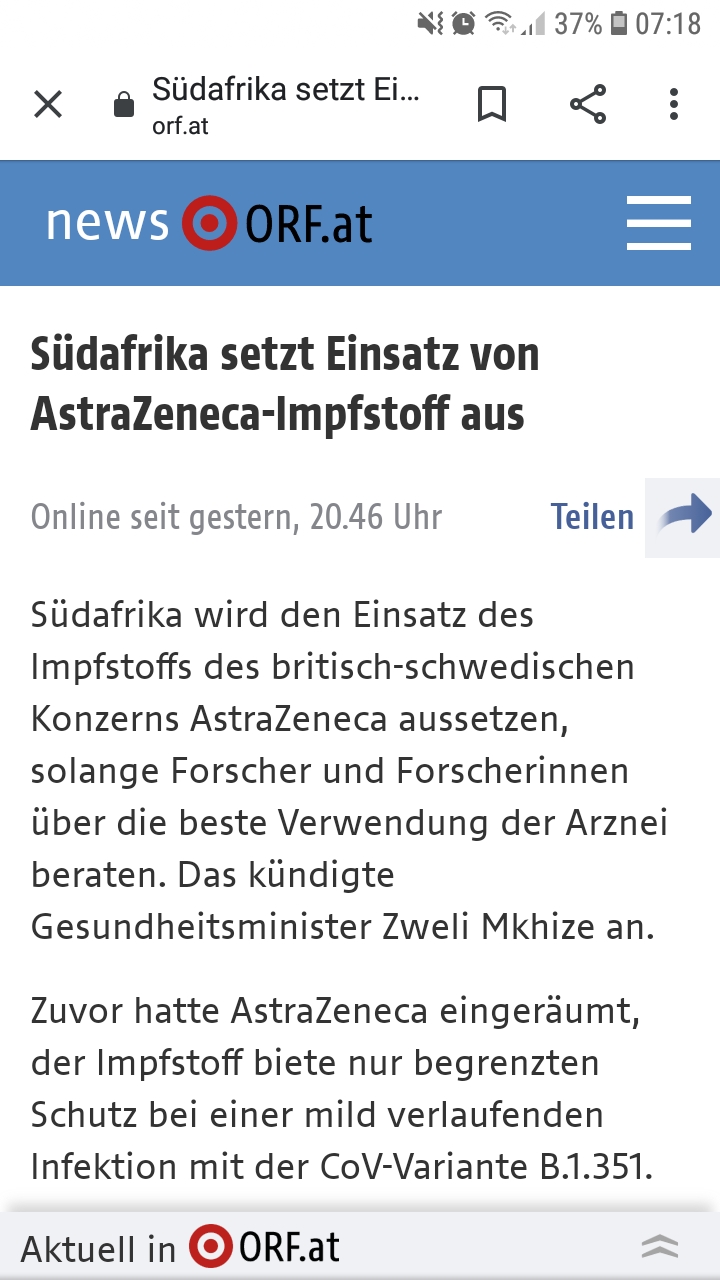Open the ORF.at hamburger menu
The image size is (720, 1280).
tap(659, 223)
